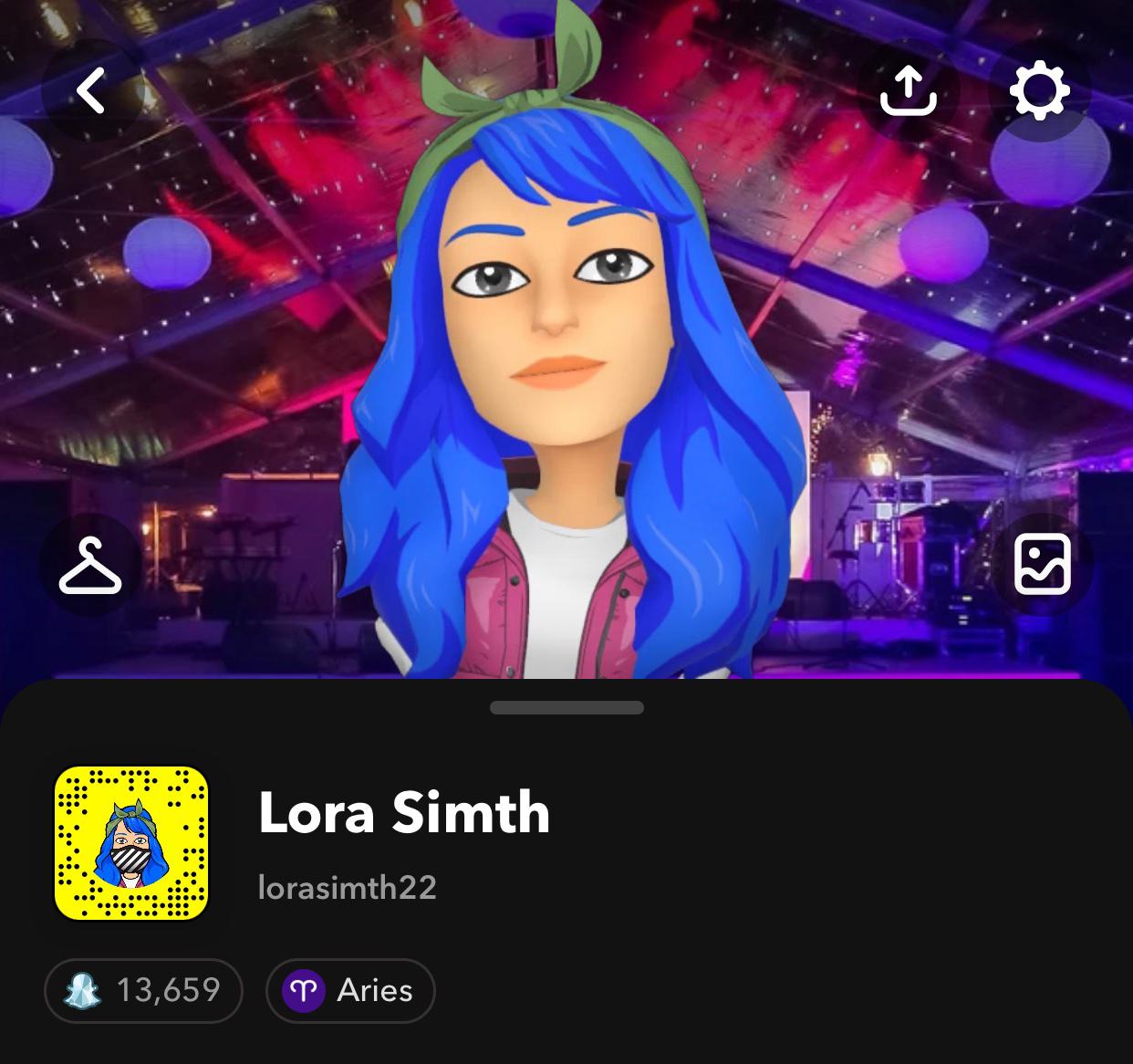Tap the 13,659 Snap score chip
The width and height of the screenshot is (1133, 1064).
point(143,990)
